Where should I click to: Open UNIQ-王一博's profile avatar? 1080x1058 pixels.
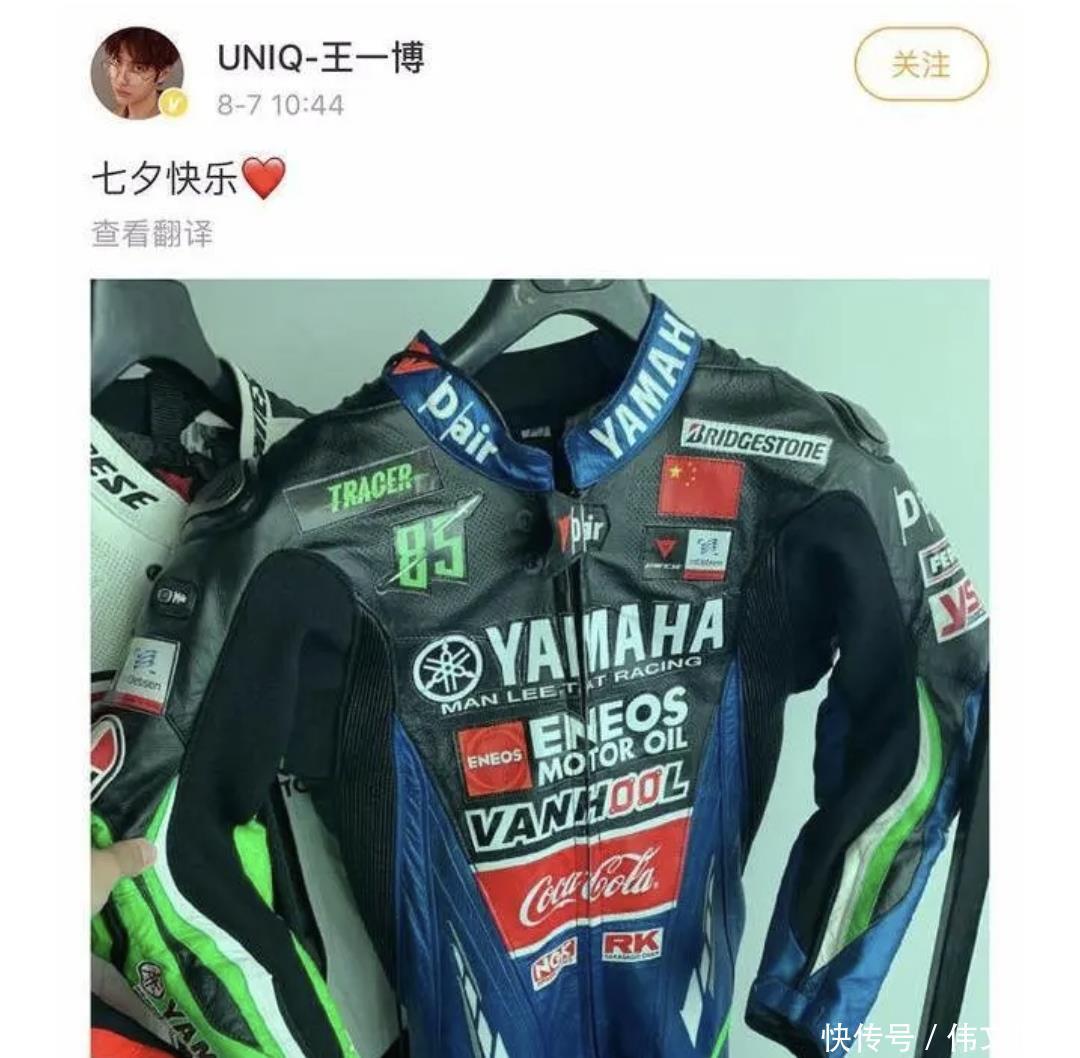pyautogui.click(x=137, y=73)
